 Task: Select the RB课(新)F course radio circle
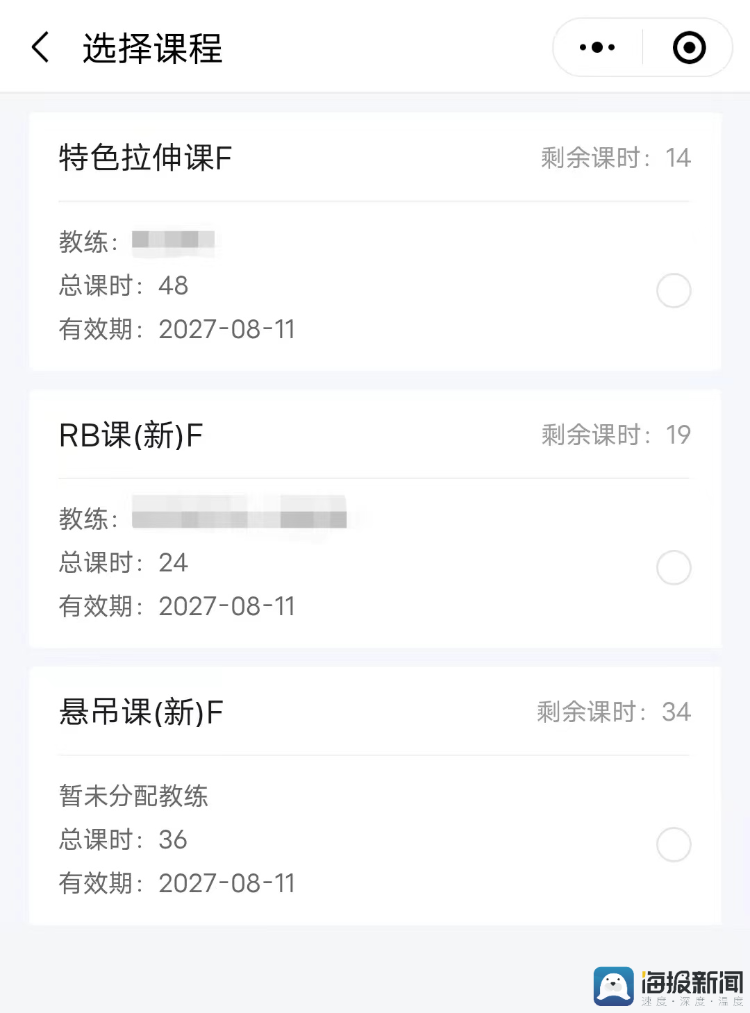(674, 568)
